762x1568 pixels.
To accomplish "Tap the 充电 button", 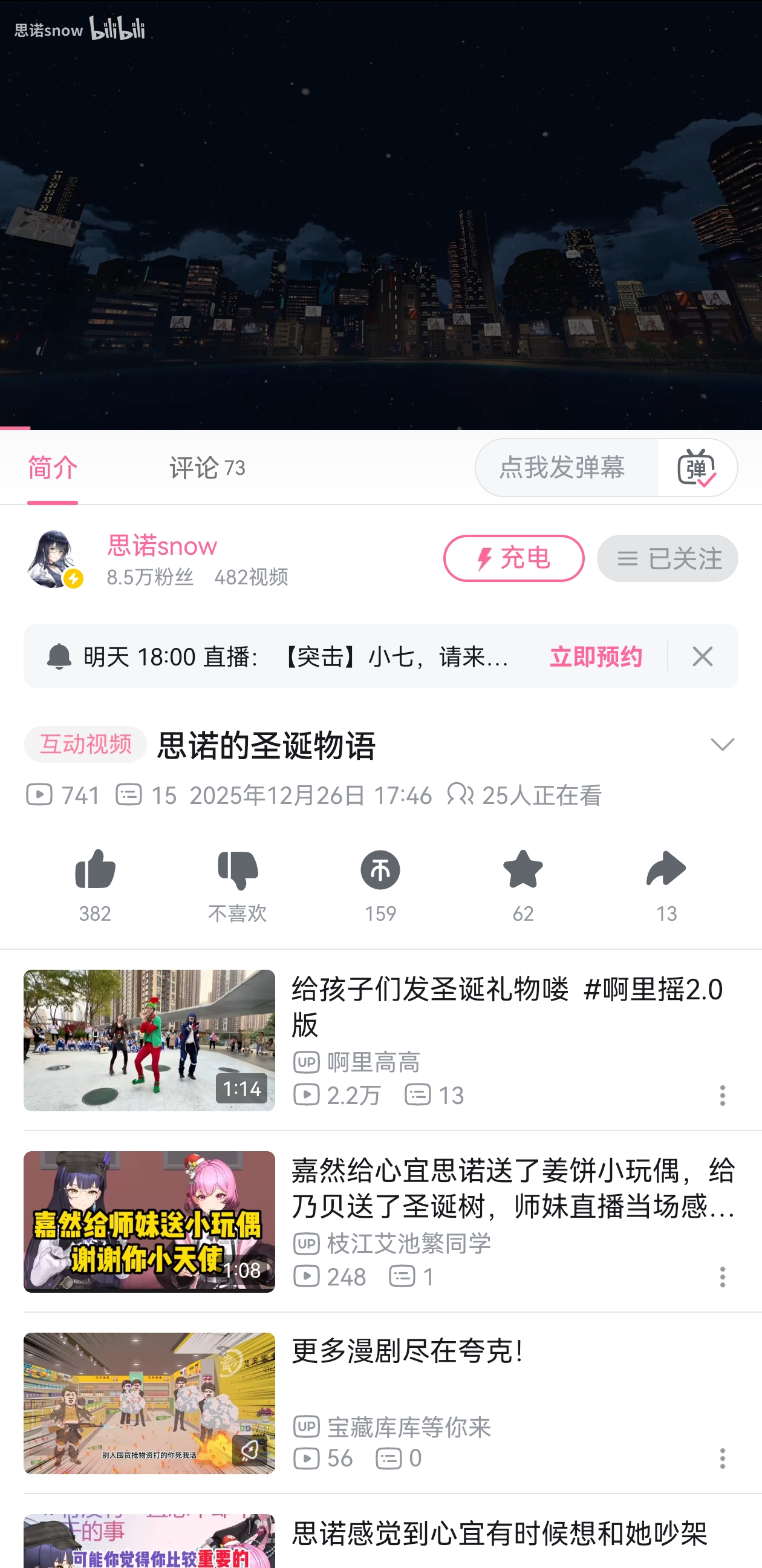I will 513,558.
